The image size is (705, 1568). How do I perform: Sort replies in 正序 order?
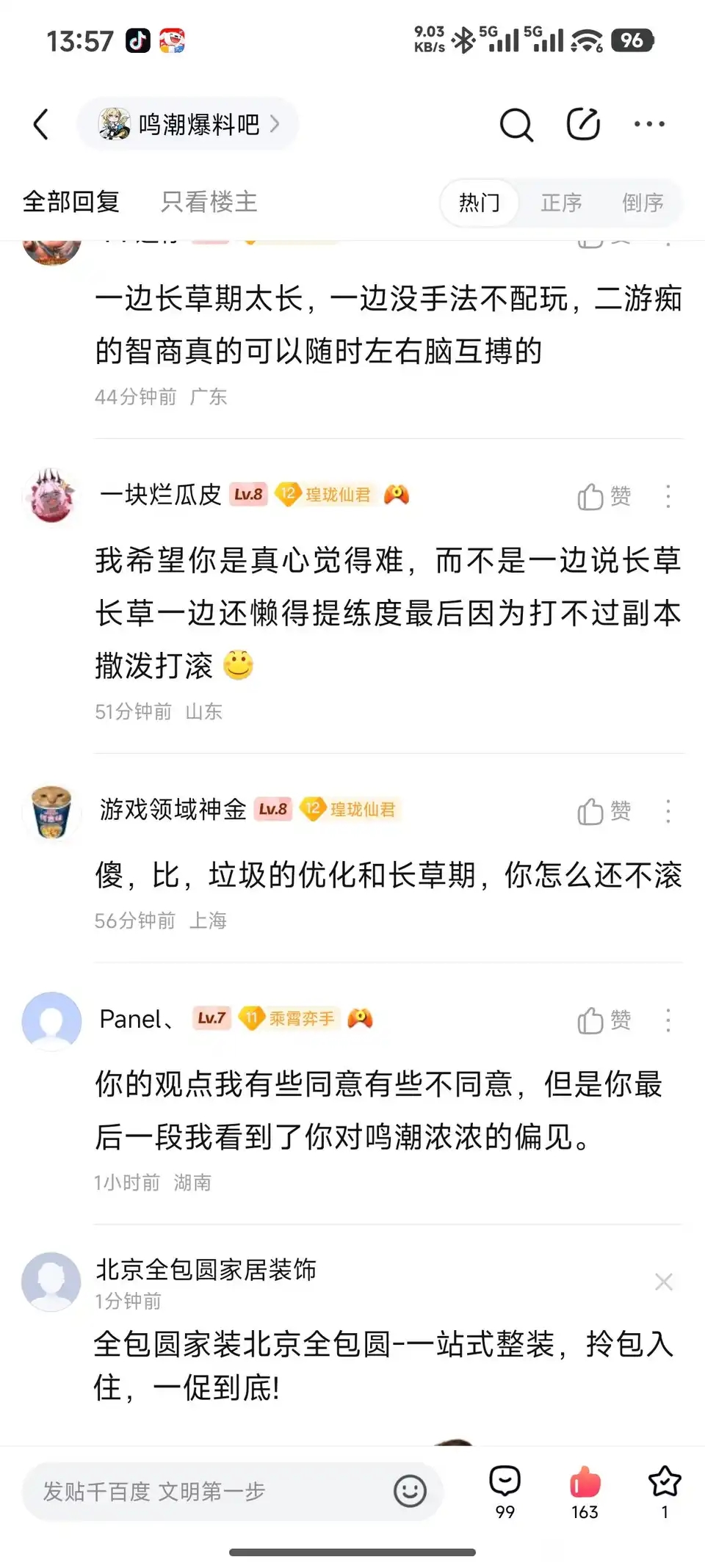[561, 203]
